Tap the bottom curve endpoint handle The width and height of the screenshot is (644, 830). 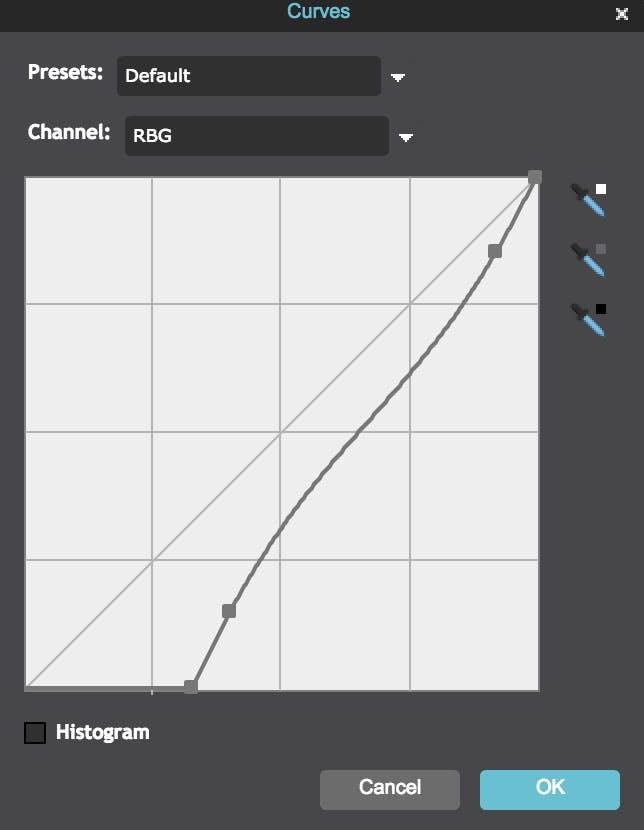click(x=191, y=687)
